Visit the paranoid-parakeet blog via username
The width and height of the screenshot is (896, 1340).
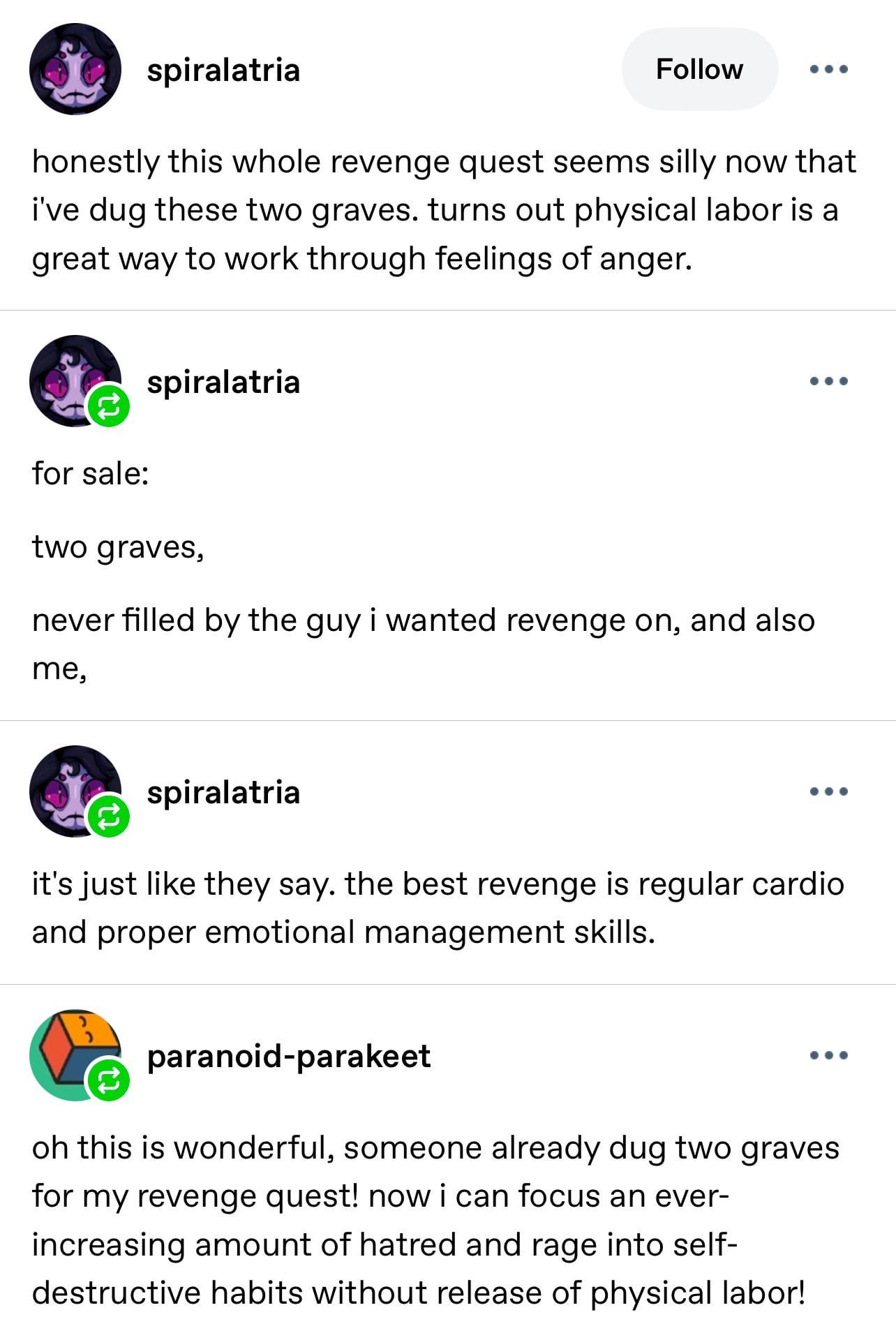click(x=288, y=1055)
